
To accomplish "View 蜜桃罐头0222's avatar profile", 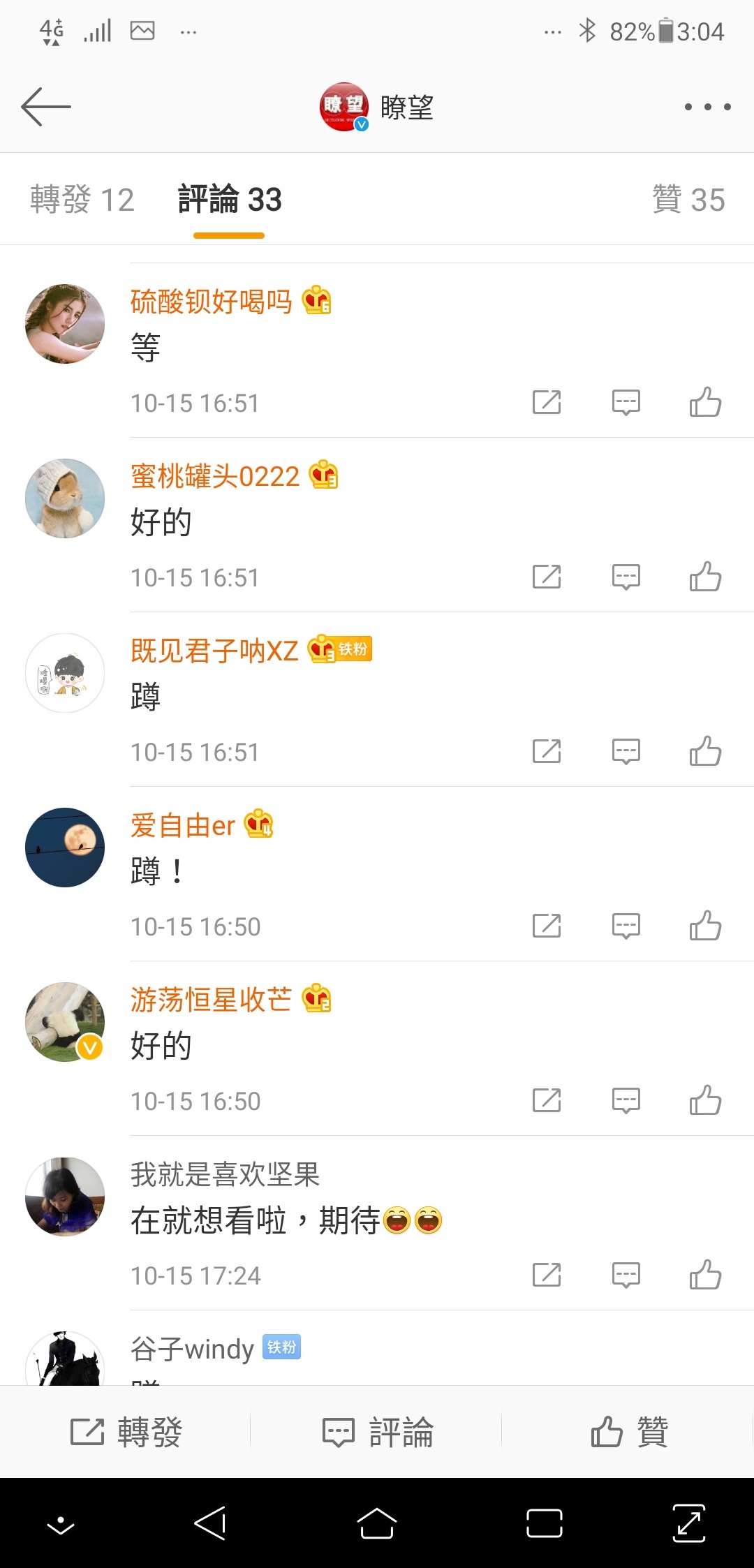I will [65, 498].
